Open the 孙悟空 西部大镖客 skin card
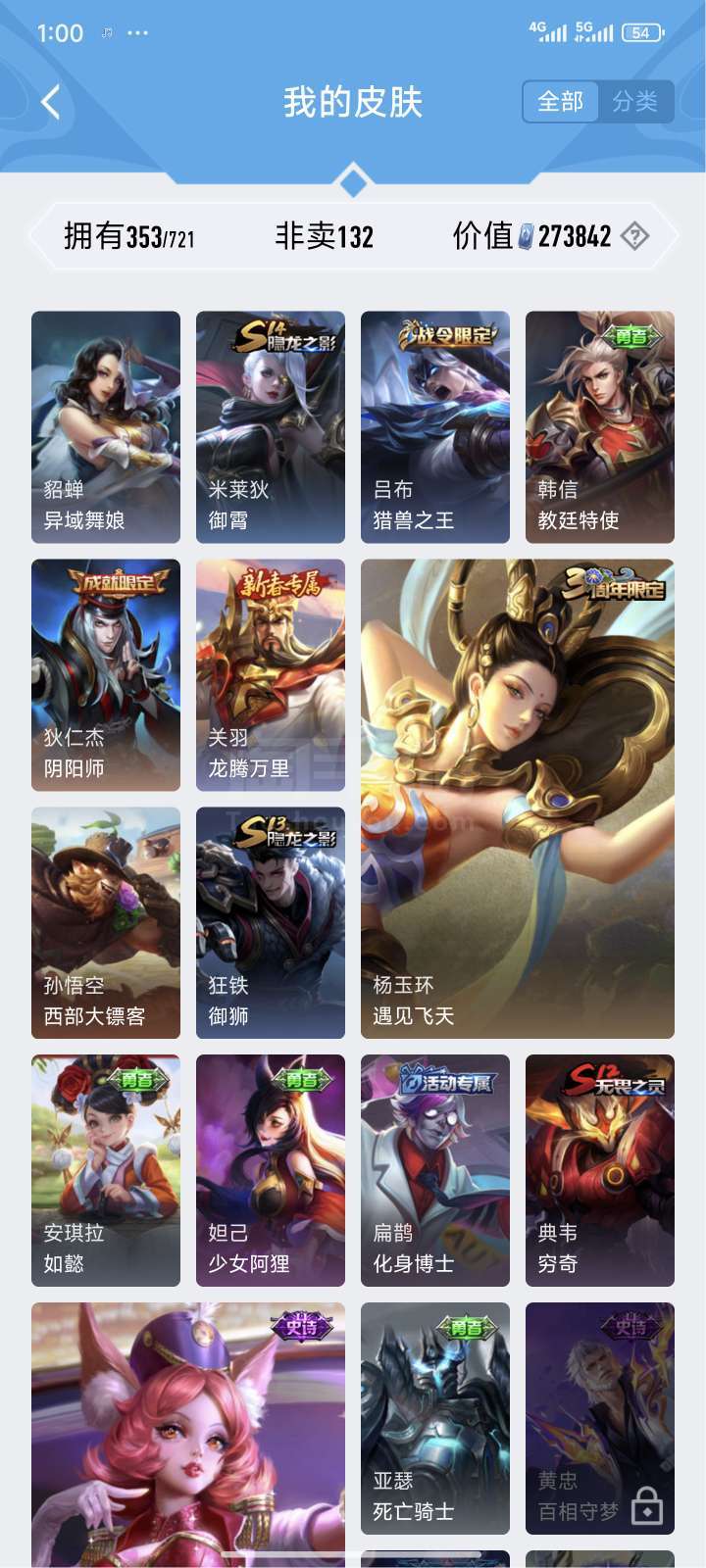The width and height of the screenshot is (706, 1568). 106,923
